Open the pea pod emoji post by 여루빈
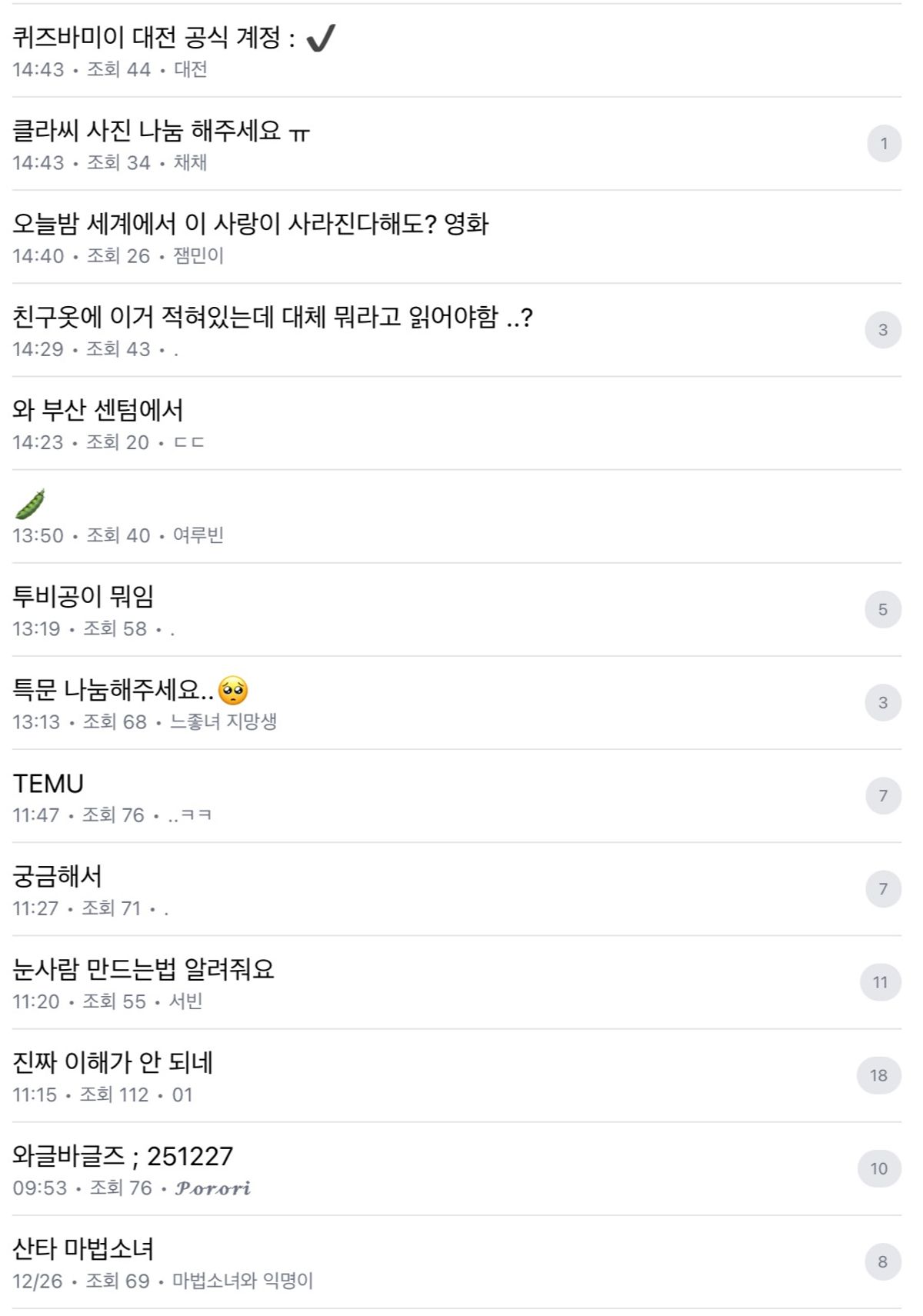This screenshot has width=923, height=1316. coord(30,505)
